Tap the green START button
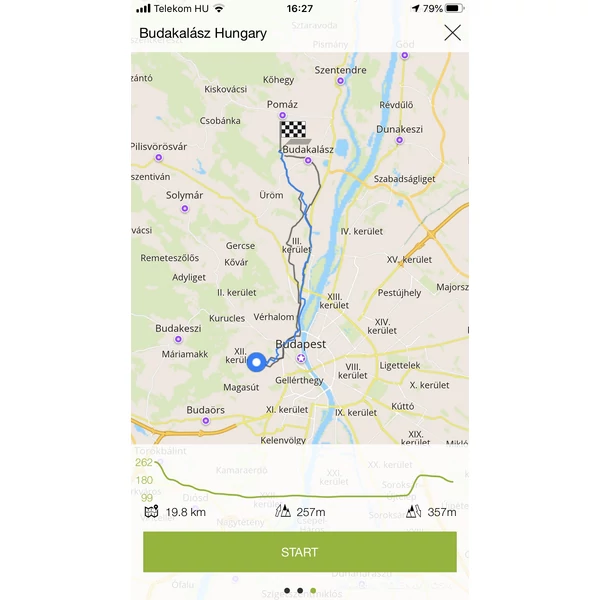The width and height of the screenshot is (600, 600). [x=299, y=552]
